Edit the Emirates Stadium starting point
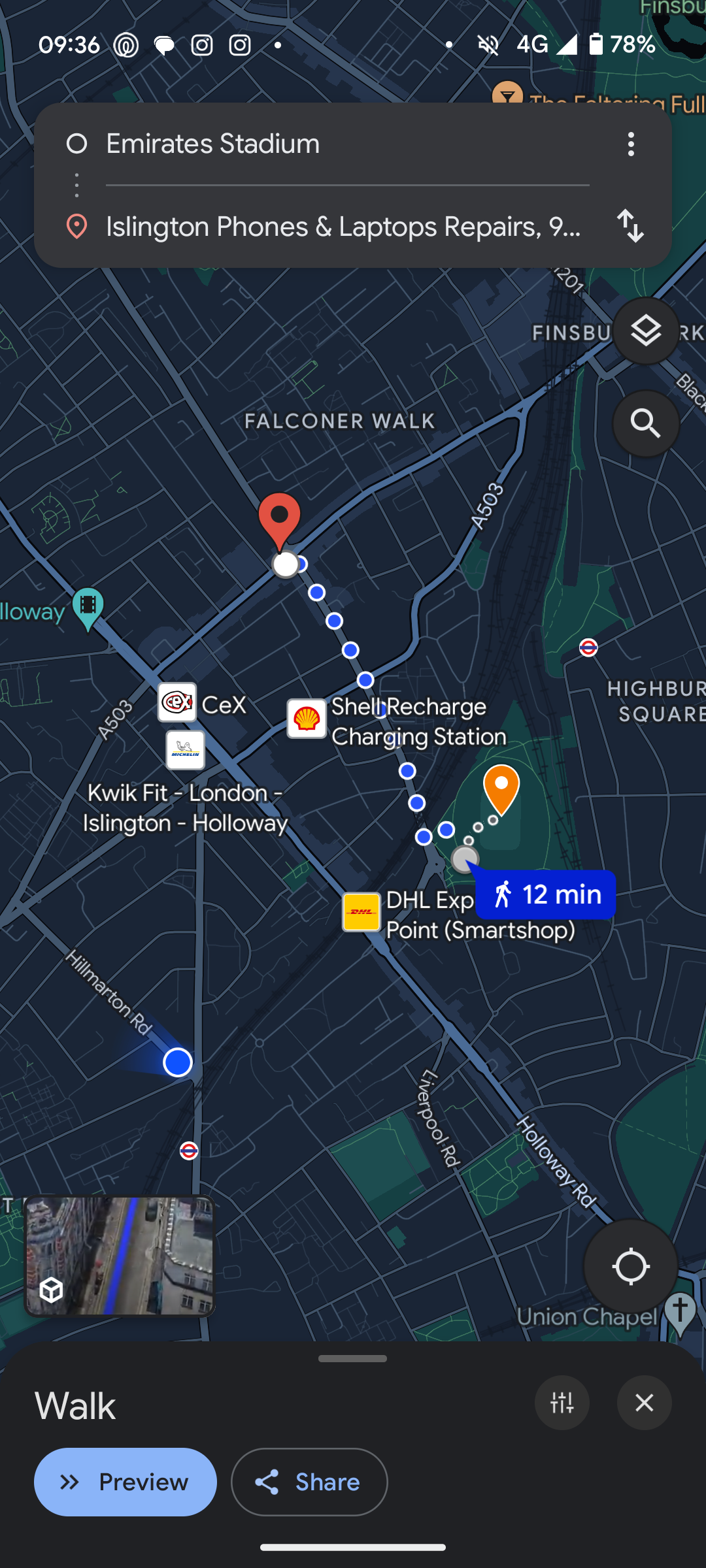 tap(347, 144)
